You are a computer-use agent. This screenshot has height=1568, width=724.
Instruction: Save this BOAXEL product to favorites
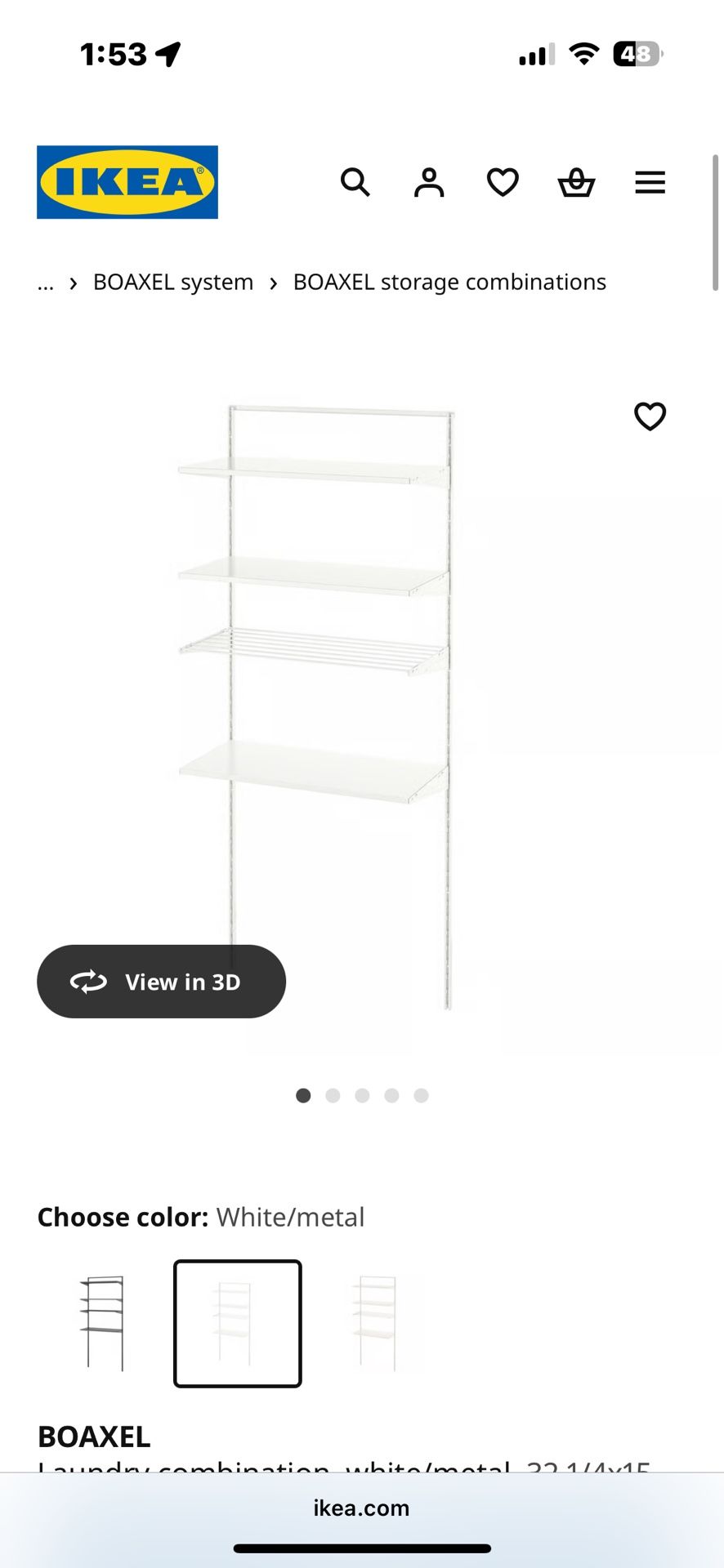tap(650, 416)
